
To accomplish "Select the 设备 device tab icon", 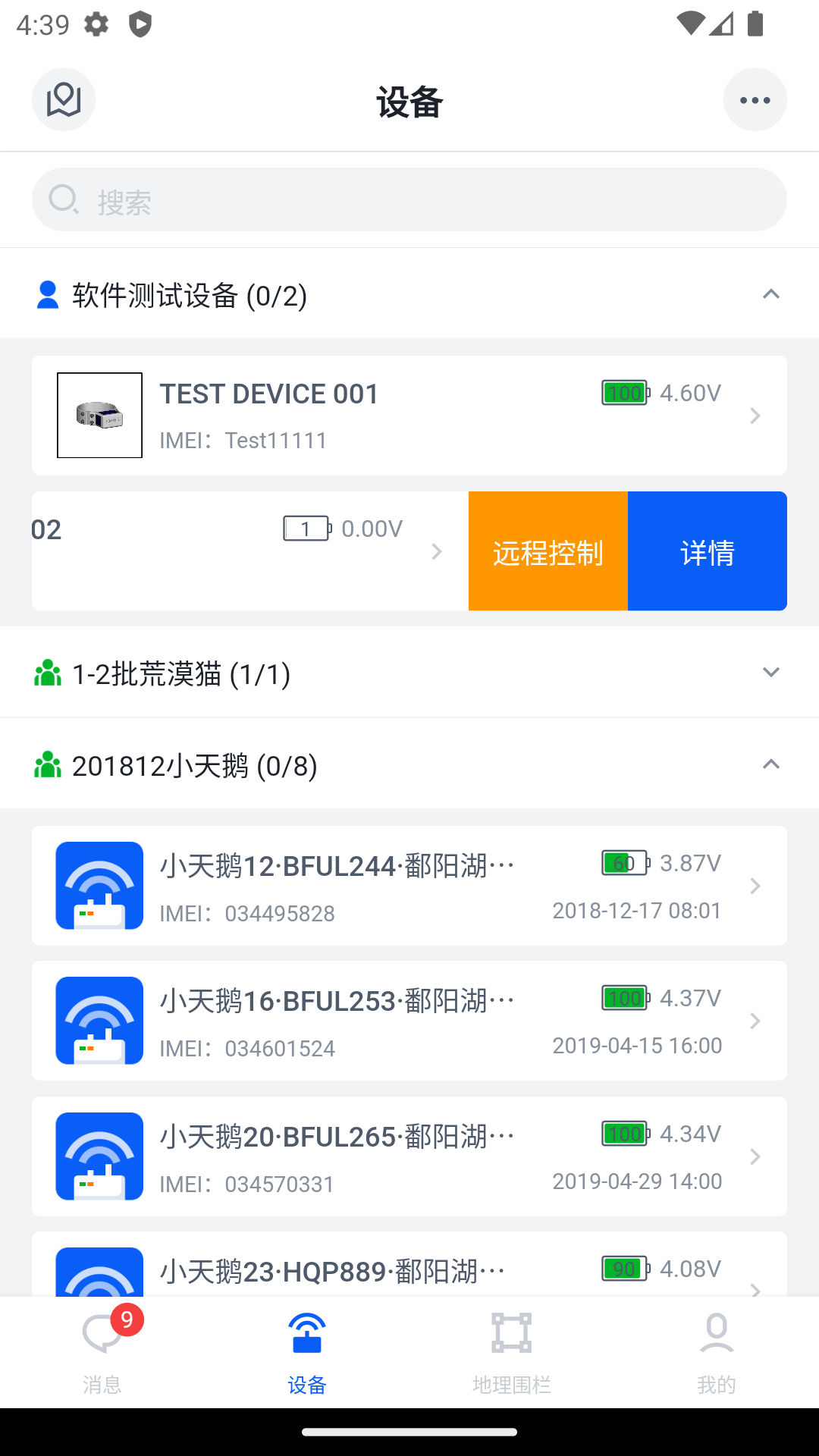I will (x=306, y=1331).
